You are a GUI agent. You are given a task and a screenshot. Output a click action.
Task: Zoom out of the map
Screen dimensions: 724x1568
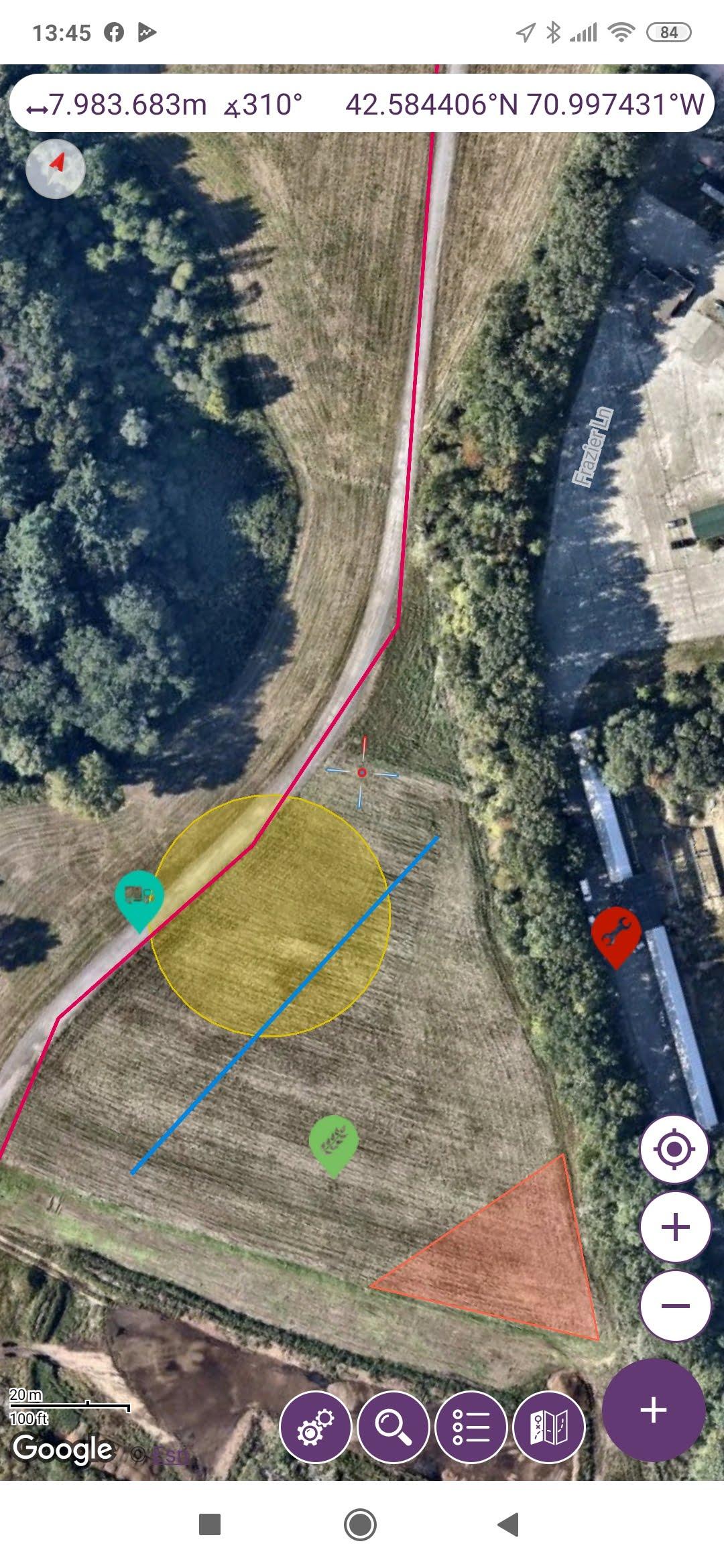tap(675, 1305)
